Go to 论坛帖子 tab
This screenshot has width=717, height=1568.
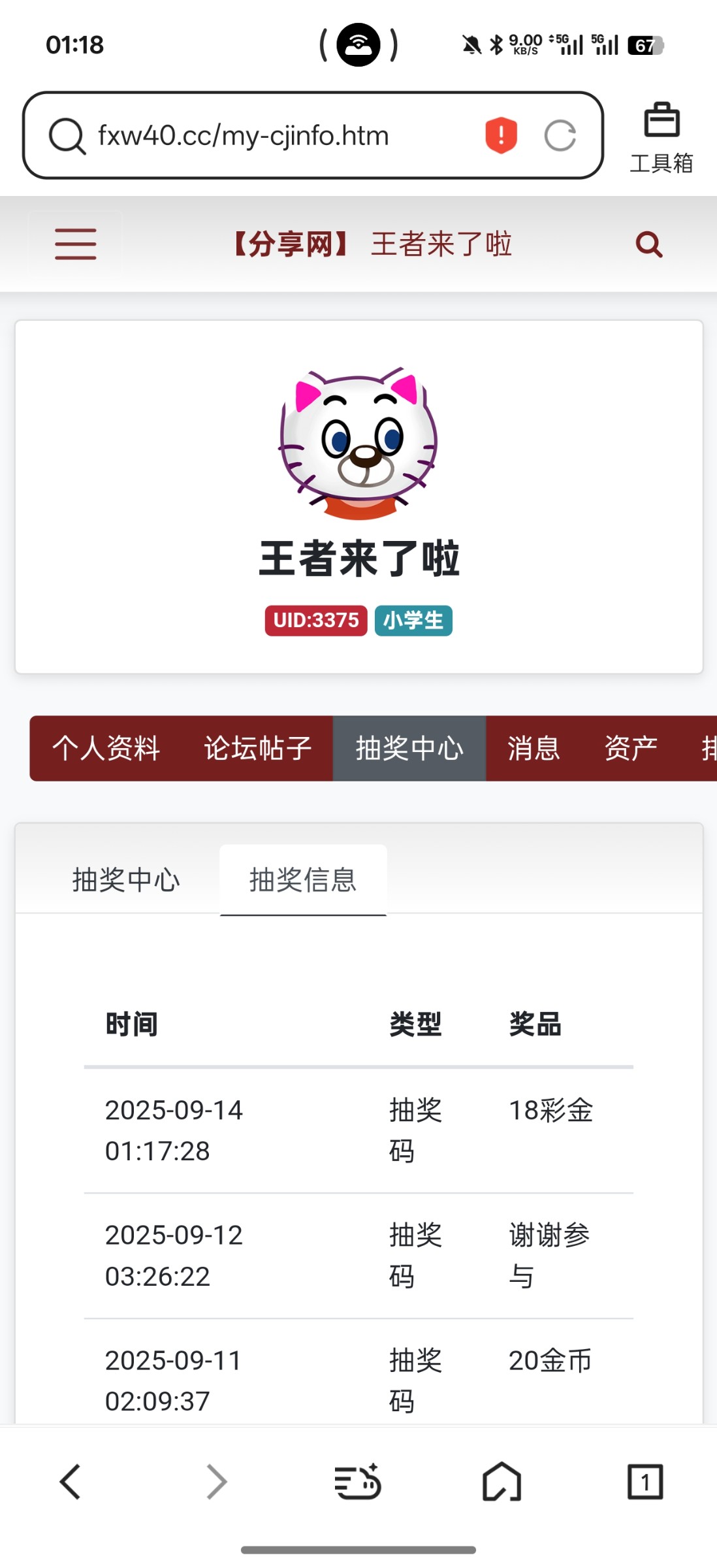(x=258, y=748)
